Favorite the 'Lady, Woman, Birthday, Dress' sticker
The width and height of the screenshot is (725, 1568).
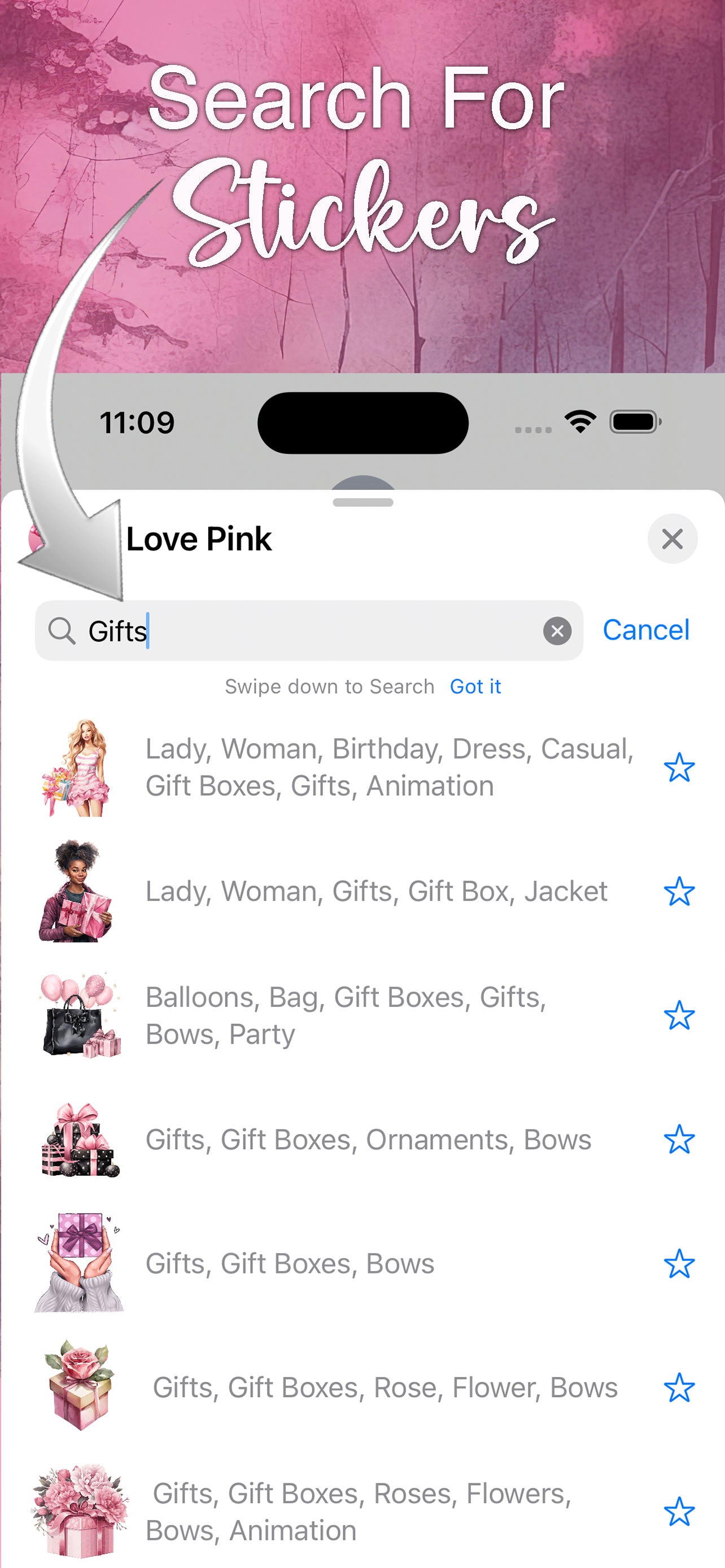coord(680,768)
